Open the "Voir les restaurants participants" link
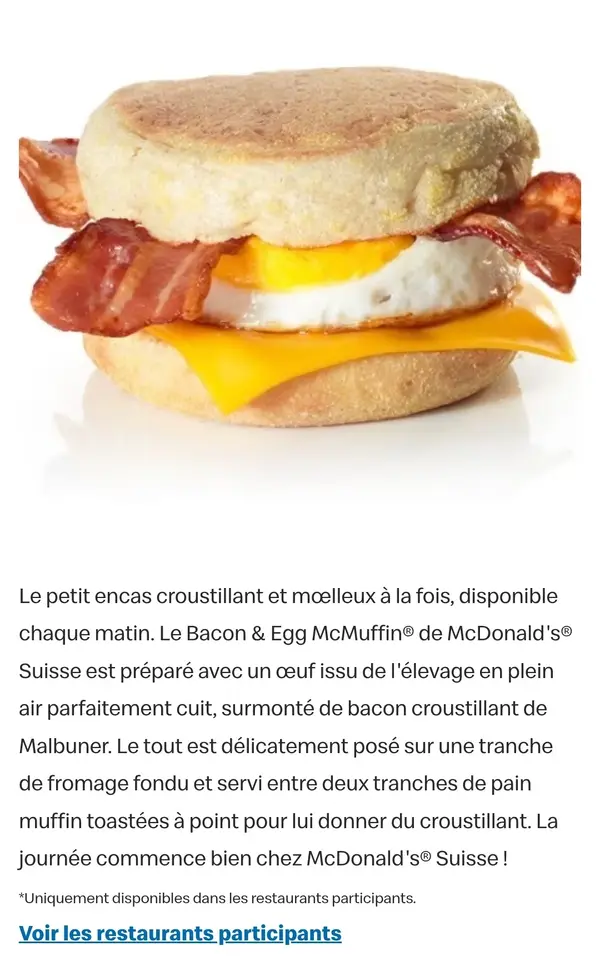The width and height of the screenshot is (600, 956). [x=180, y=933]
